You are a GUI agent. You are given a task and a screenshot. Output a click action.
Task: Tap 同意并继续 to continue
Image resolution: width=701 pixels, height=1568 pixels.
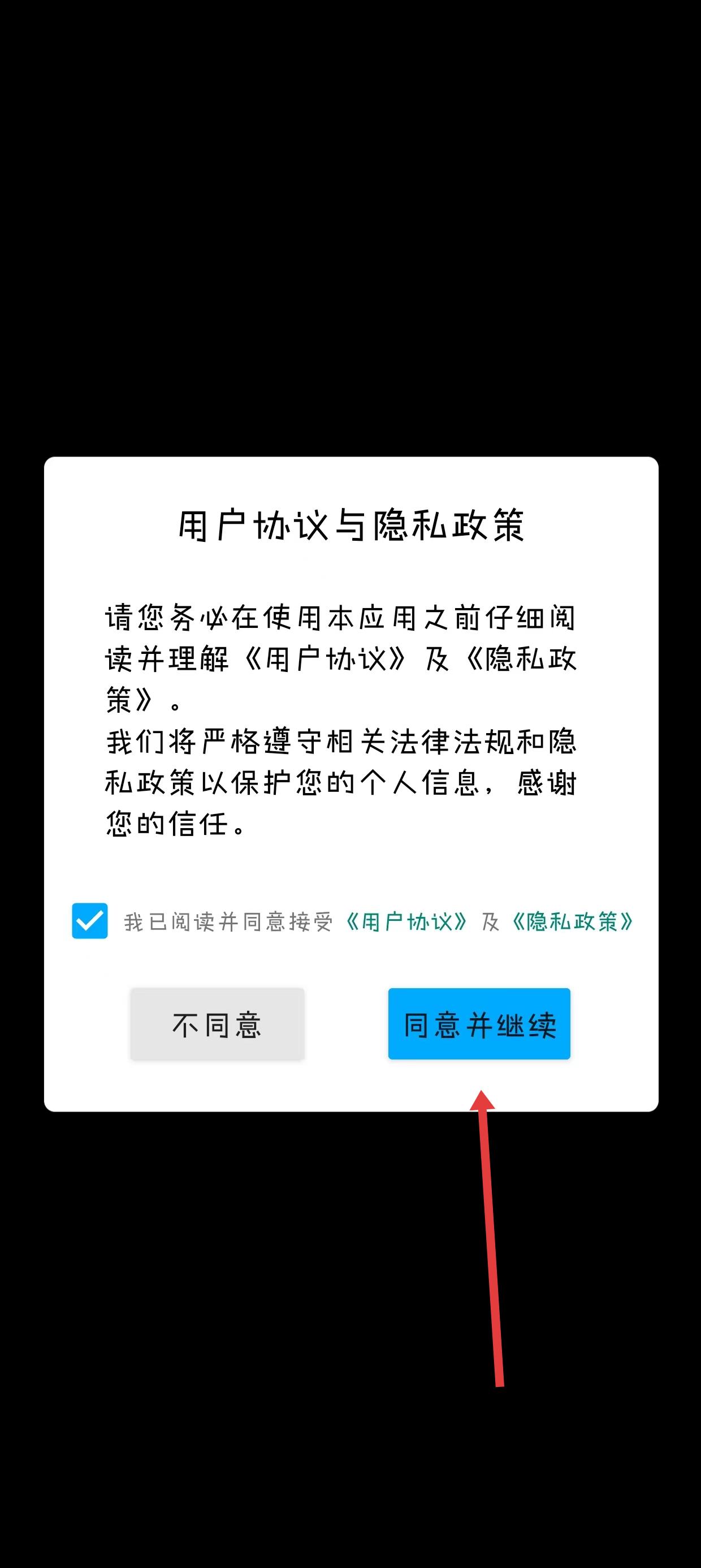click(x=479, y=1025)
